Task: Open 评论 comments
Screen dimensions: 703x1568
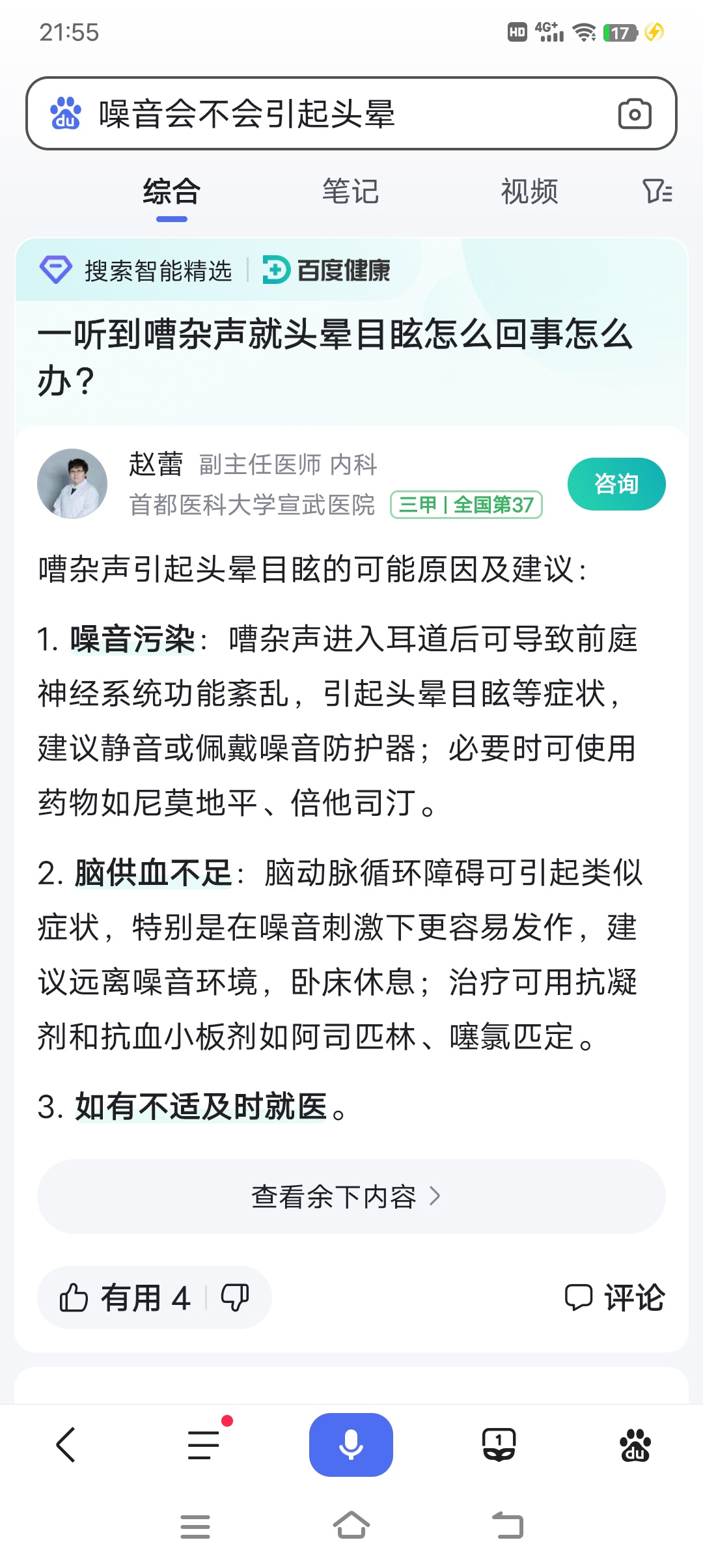Action: pos(614,1298)
